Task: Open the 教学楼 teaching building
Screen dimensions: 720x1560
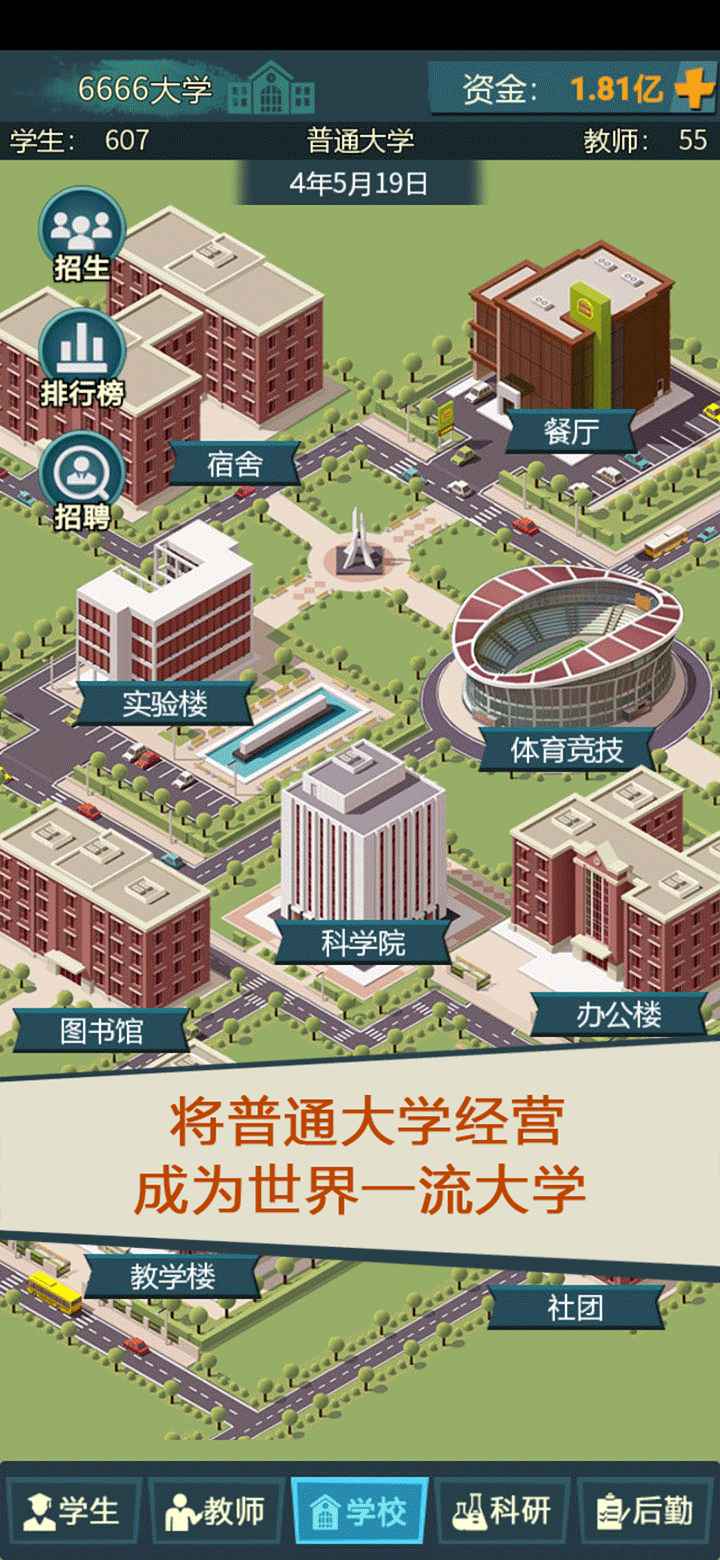Action: click(x=172, y=1276)
